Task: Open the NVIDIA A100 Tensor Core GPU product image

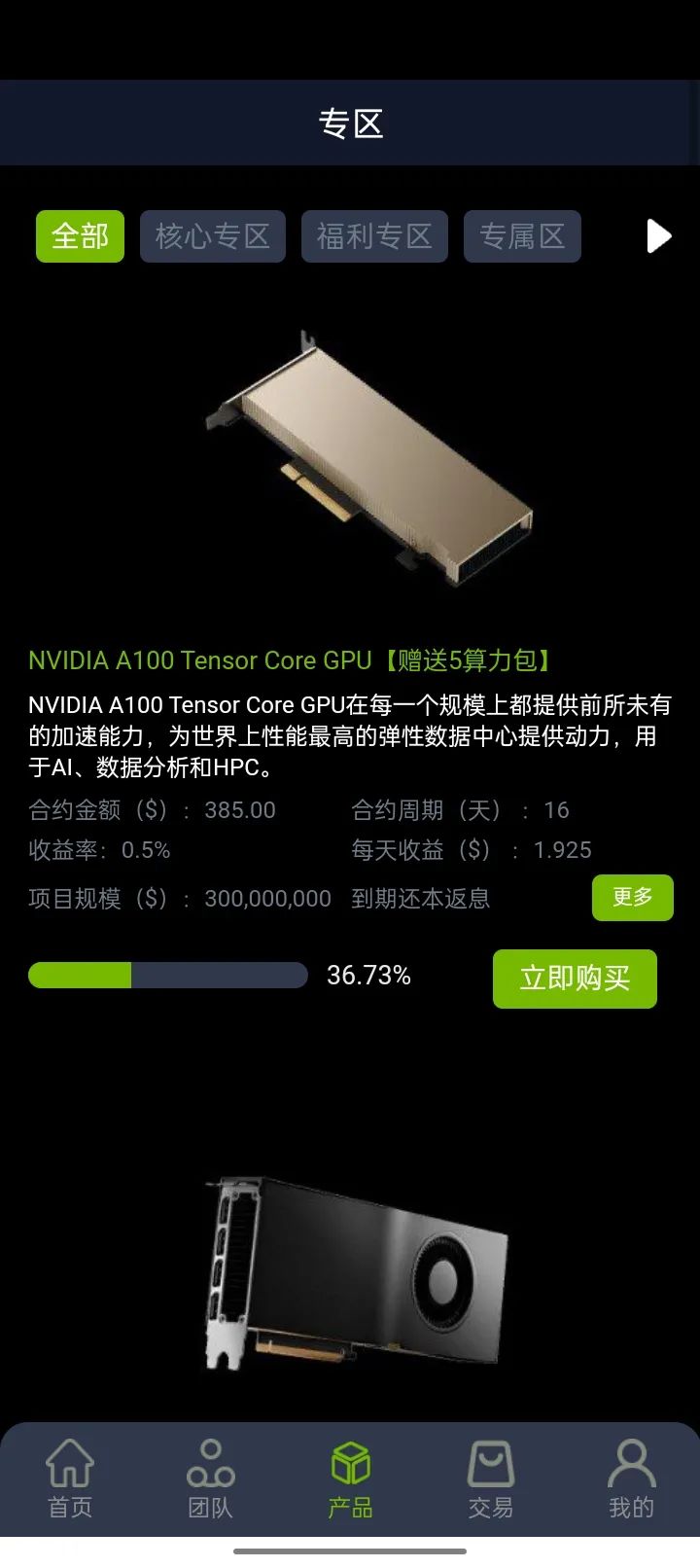Action: pyautogui.click(x=368, y=457)
